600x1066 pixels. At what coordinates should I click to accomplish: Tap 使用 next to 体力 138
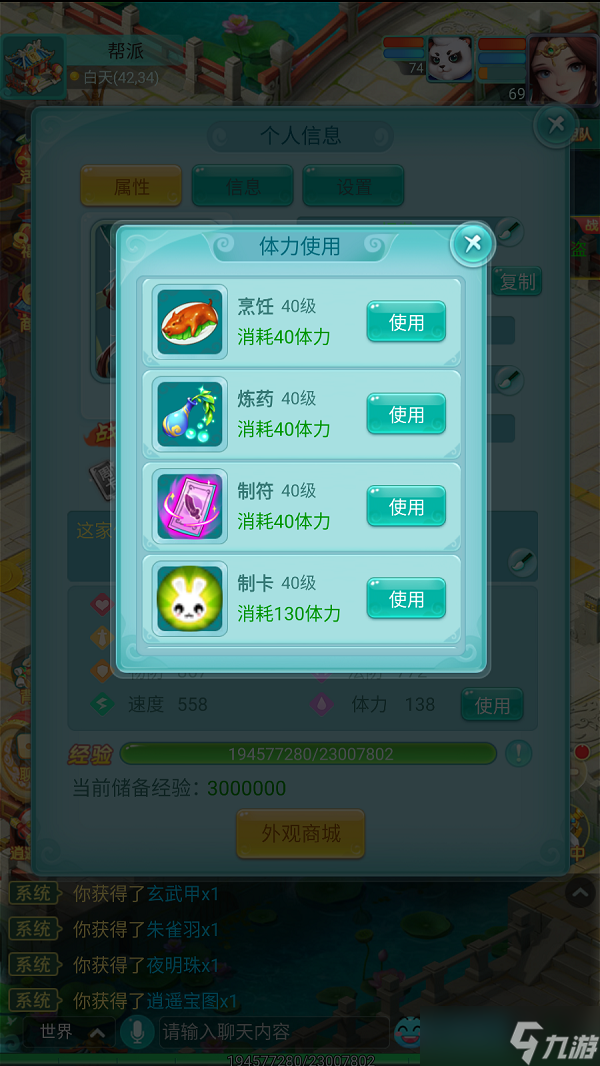click(x=492, y=705)
